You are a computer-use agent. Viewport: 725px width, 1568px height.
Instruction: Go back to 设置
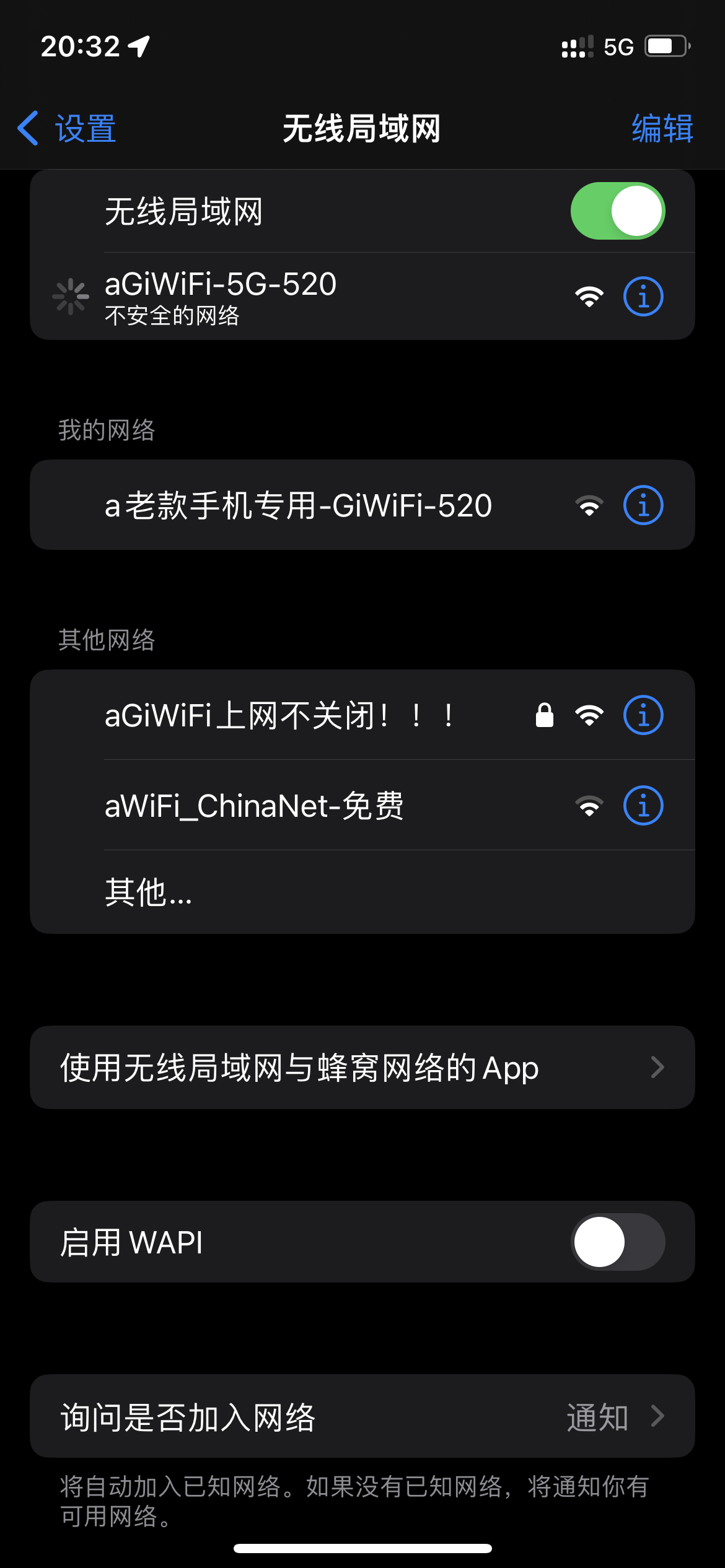click(x=67, y=129)
